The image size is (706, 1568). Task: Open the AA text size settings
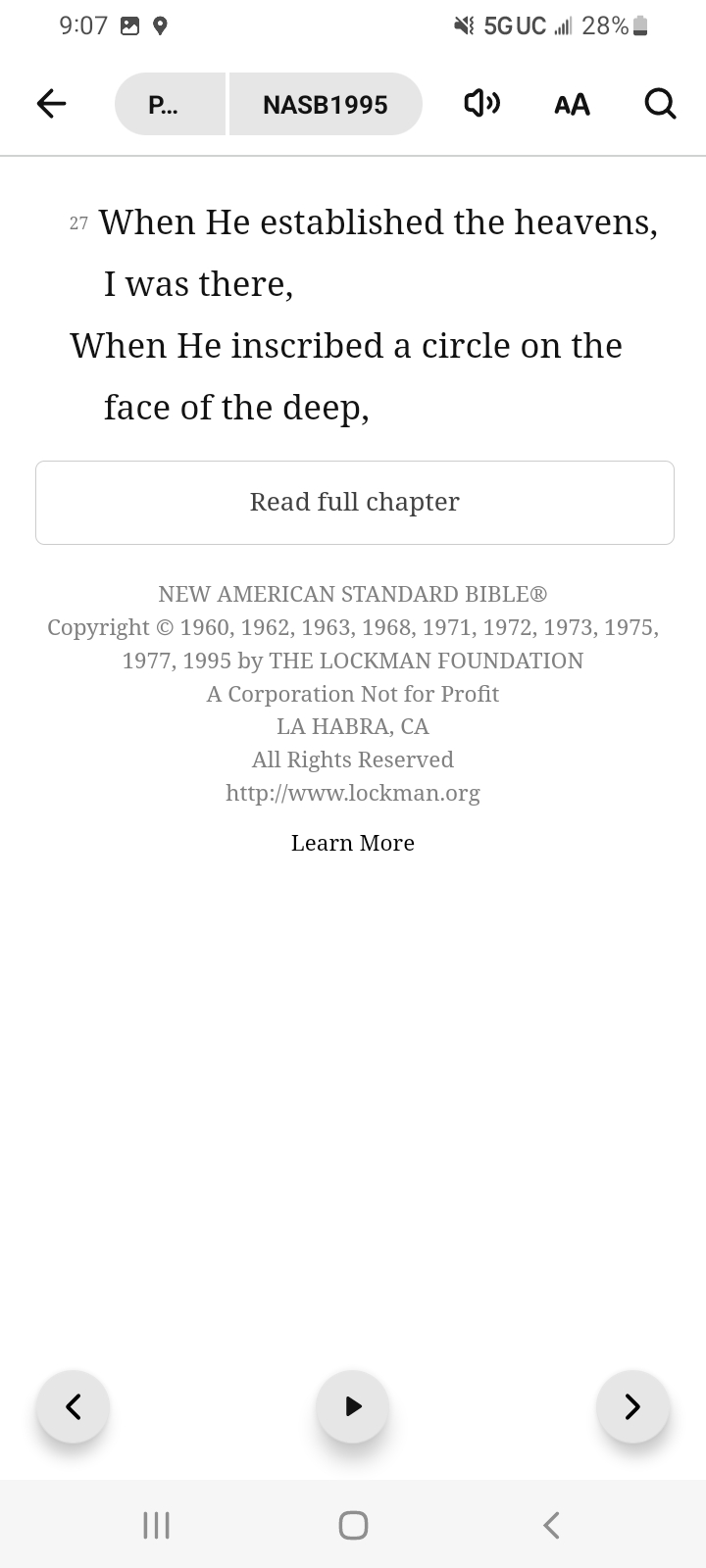[572, 104]
